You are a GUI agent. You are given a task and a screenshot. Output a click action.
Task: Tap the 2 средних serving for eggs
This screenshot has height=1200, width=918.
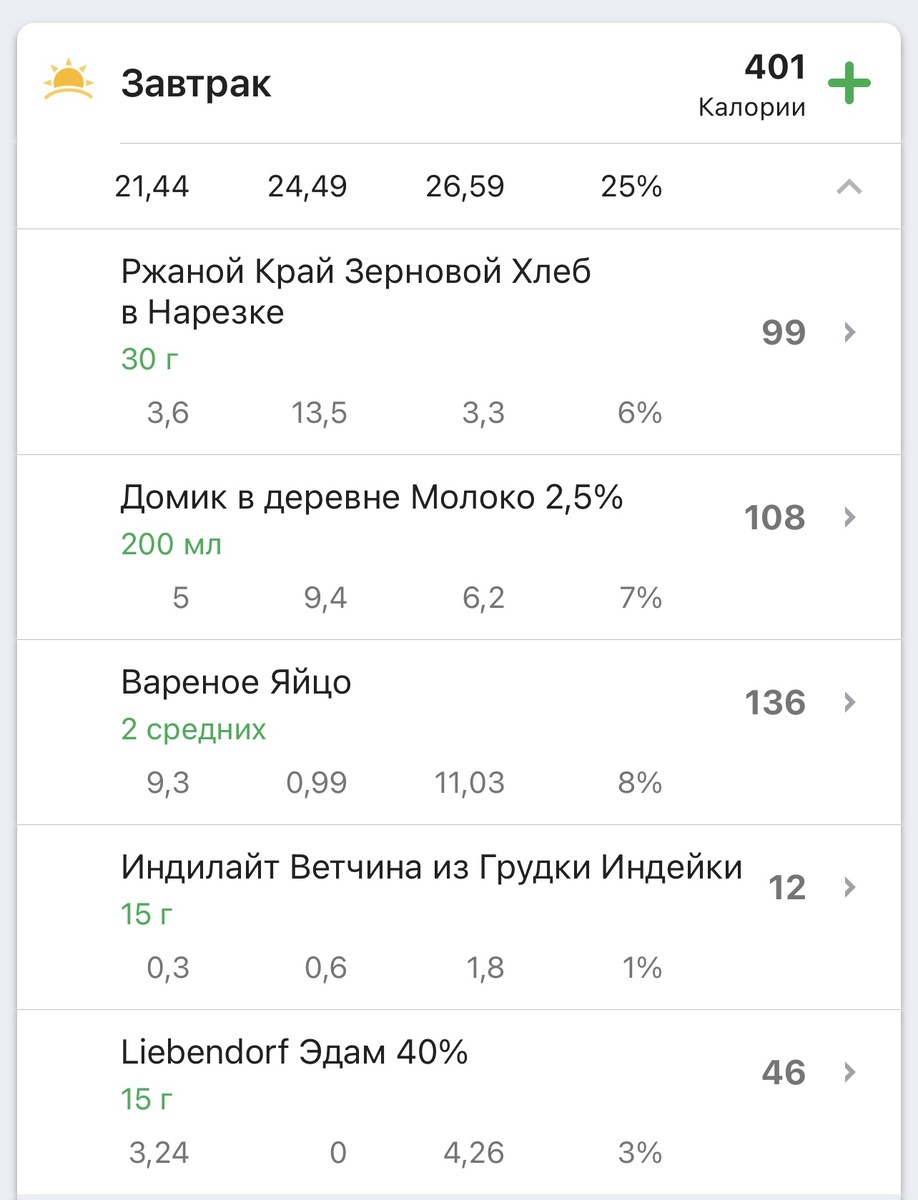194,730
